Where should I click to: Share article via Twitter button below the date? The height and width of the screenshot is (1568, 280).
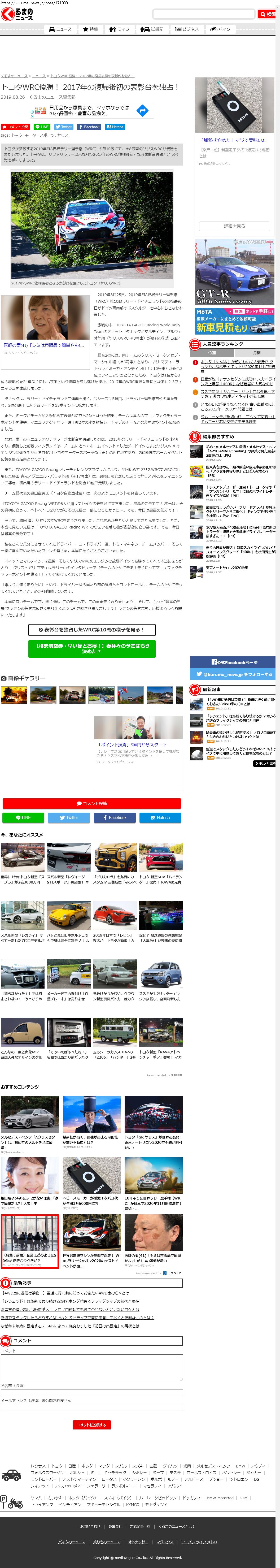pos(63,127)
